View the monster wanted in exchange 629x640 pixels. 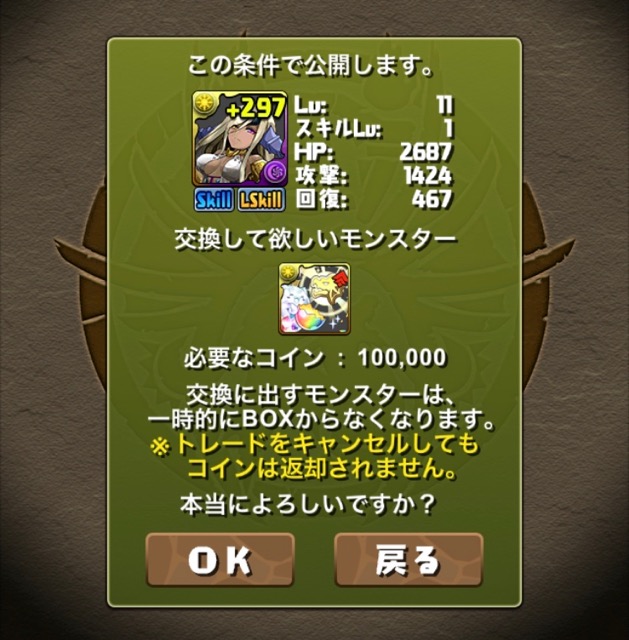click(313, 300)
